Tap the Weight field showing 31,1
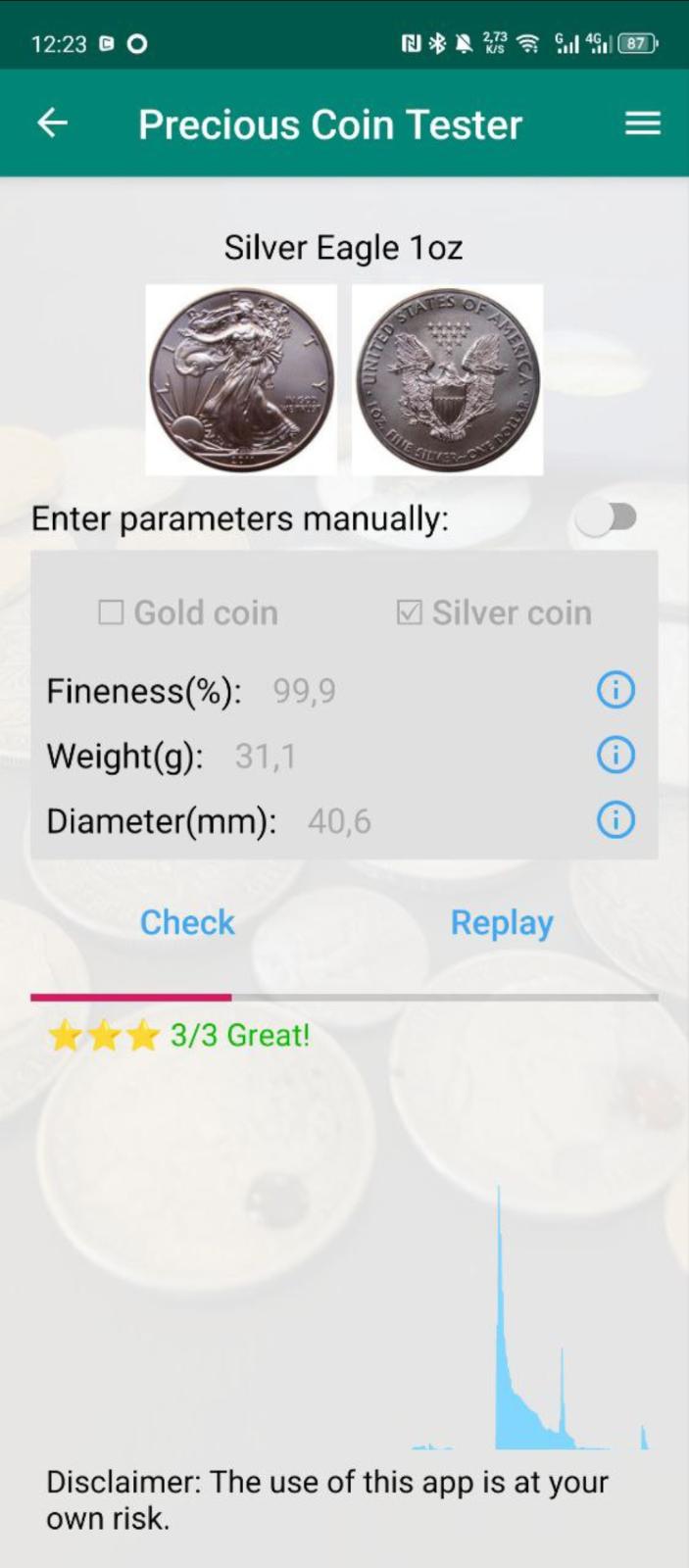 tap(266, 757)
